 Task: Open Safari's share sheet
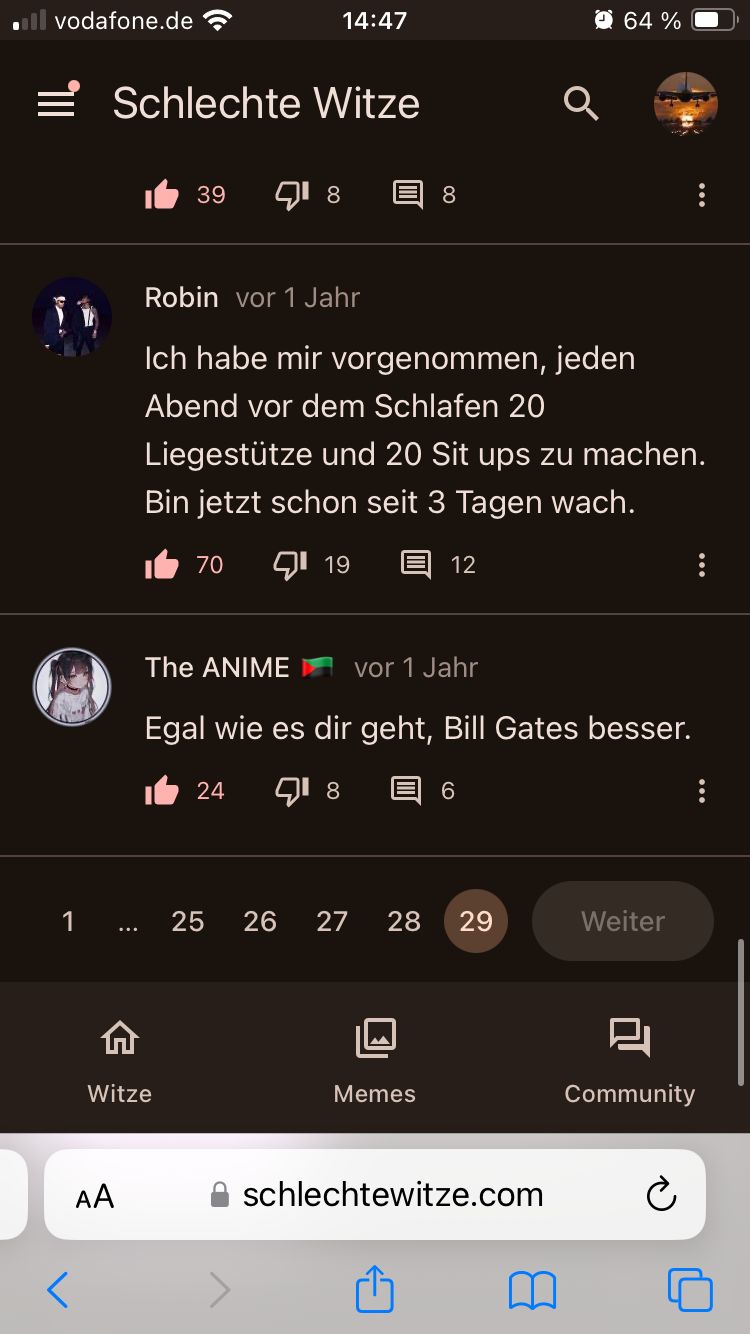coord(375,1290)
